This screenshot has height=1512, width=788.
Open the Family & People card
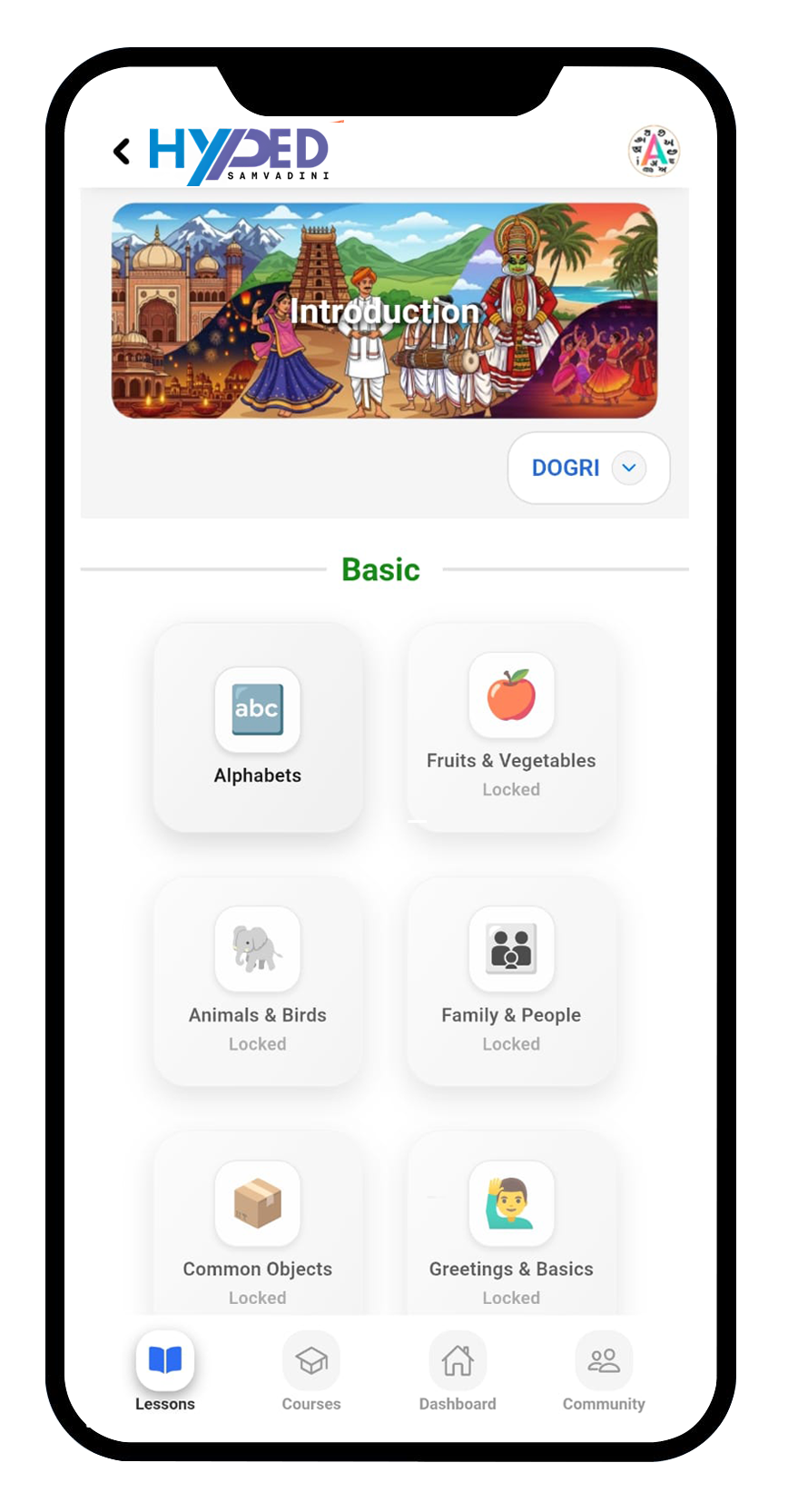click(x=511, y=981)
